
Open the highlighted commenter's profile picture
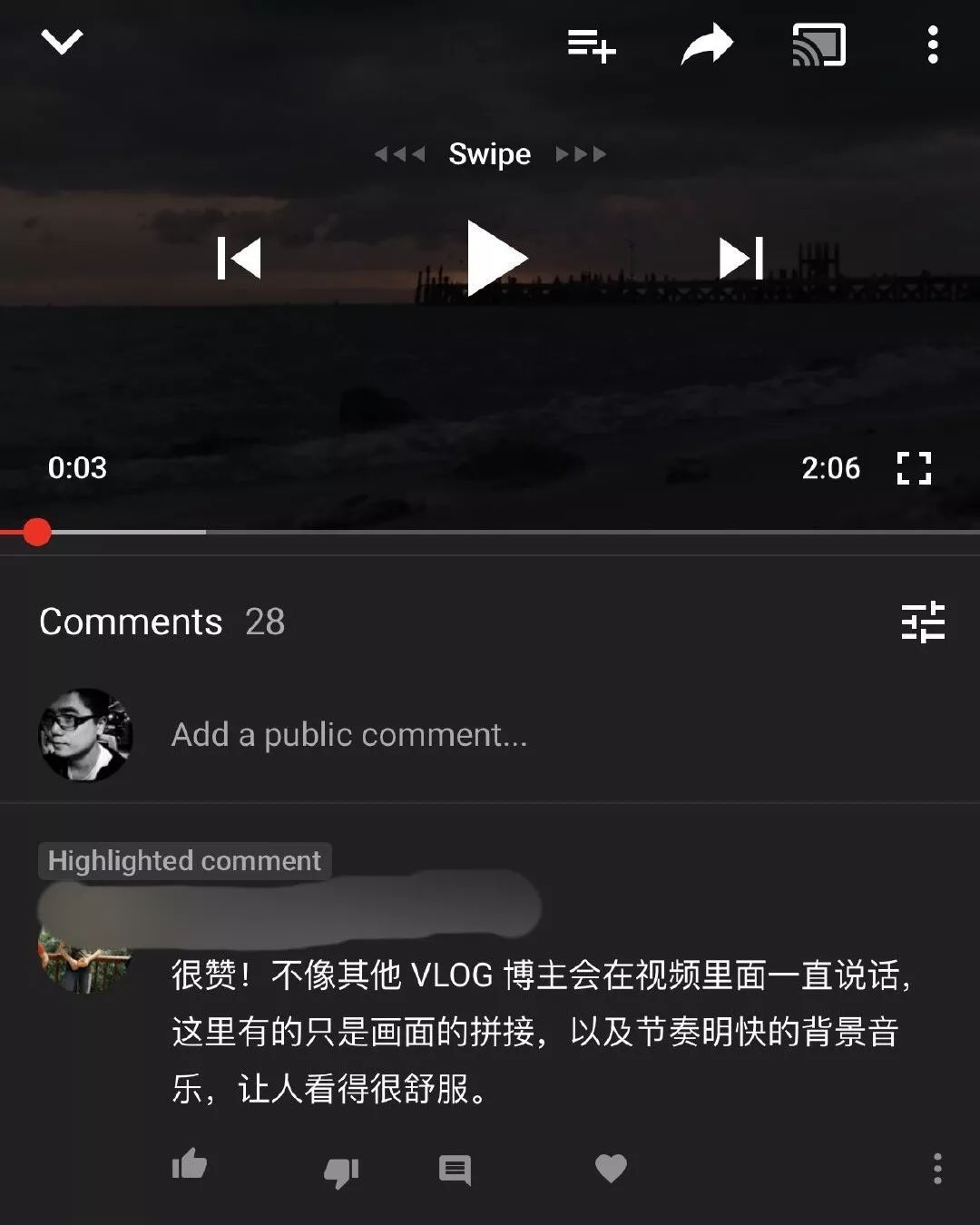pyautogui.click(x=83, y=962)
